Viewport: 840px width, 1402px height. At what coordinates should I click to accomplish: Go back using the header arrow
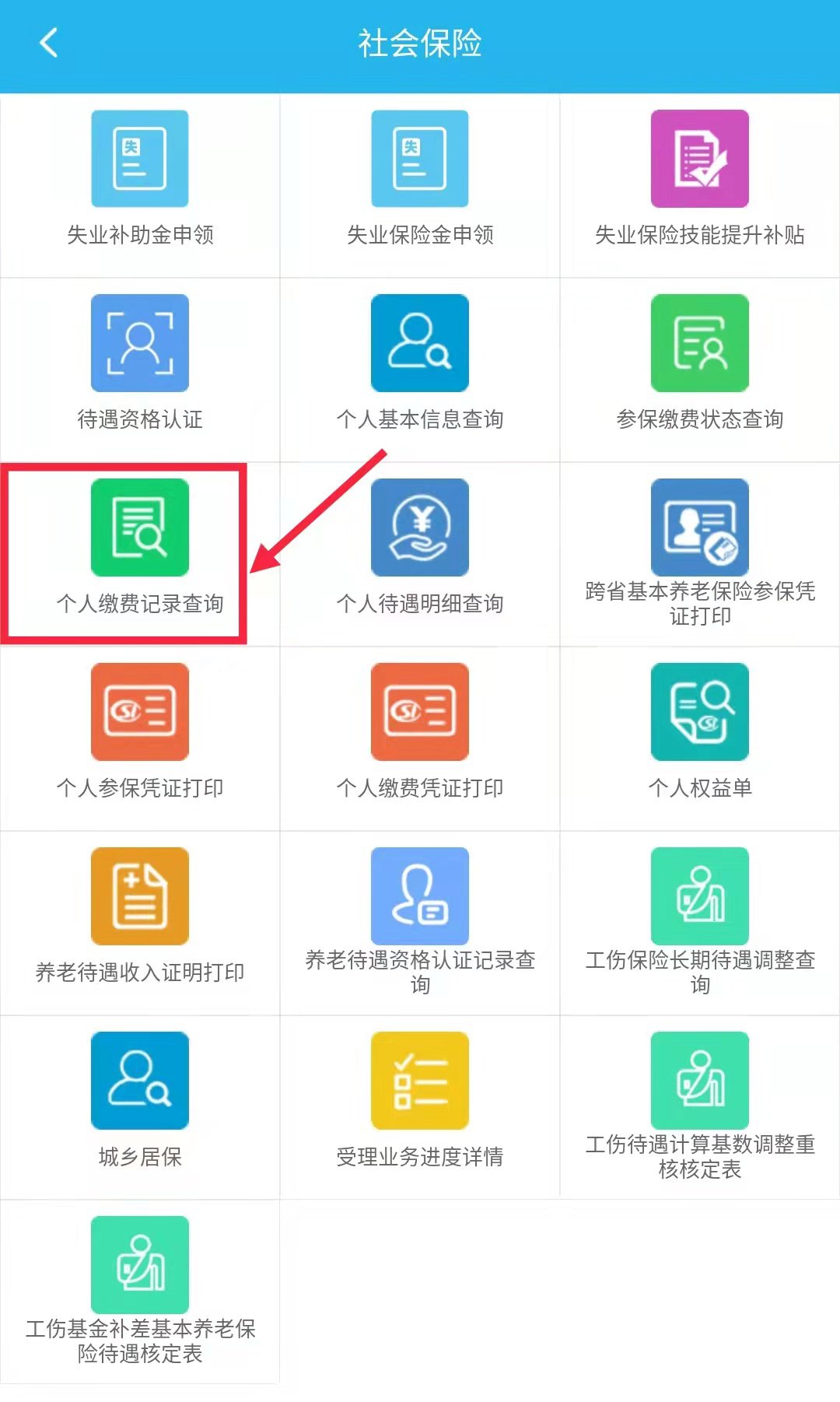tap(48, 43)
